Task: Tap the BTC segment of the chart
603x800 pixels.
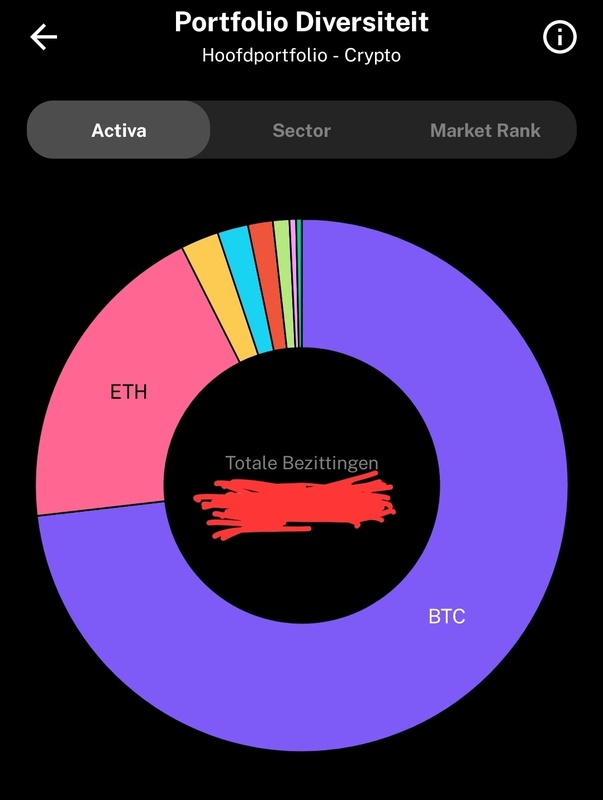Action: 447,616
